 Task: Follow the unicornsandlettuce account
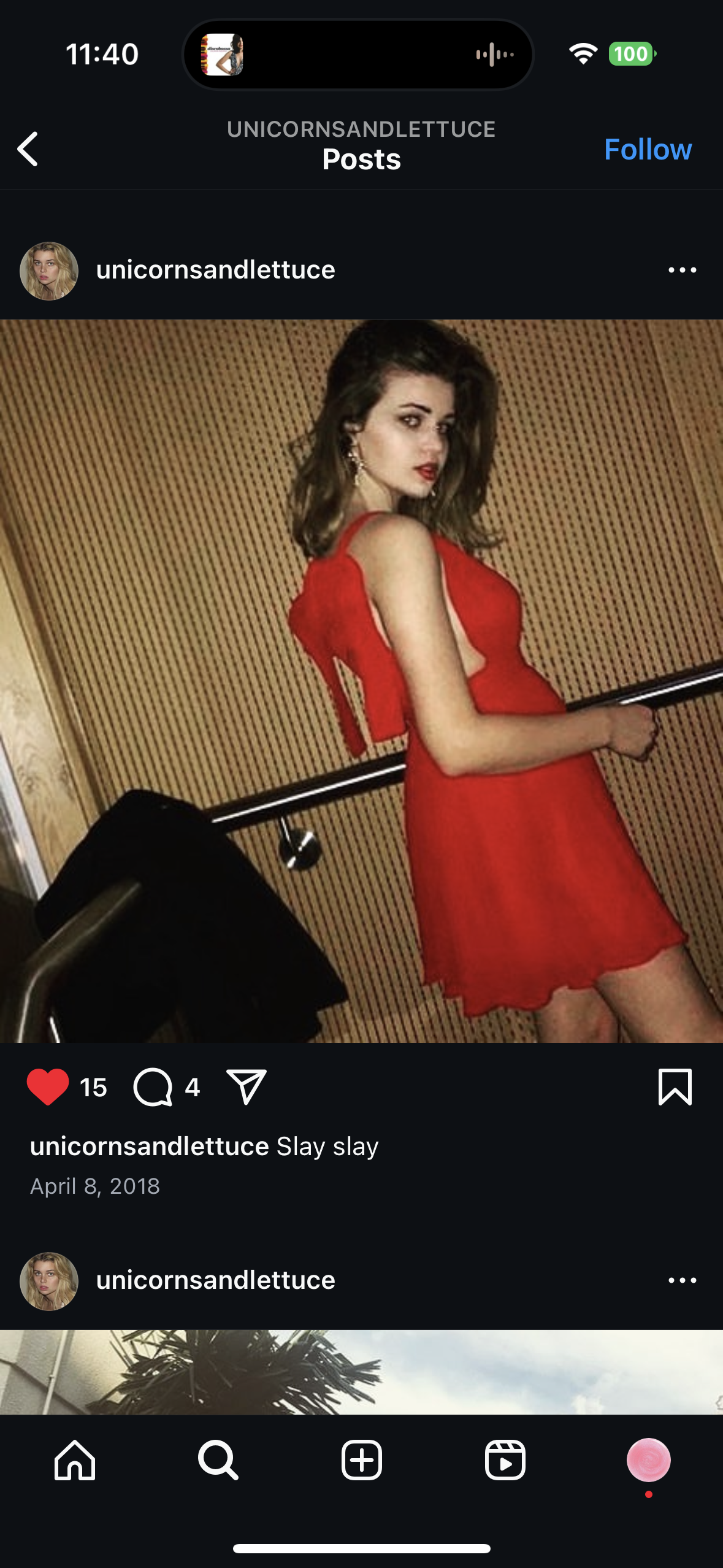coord(648,149)
